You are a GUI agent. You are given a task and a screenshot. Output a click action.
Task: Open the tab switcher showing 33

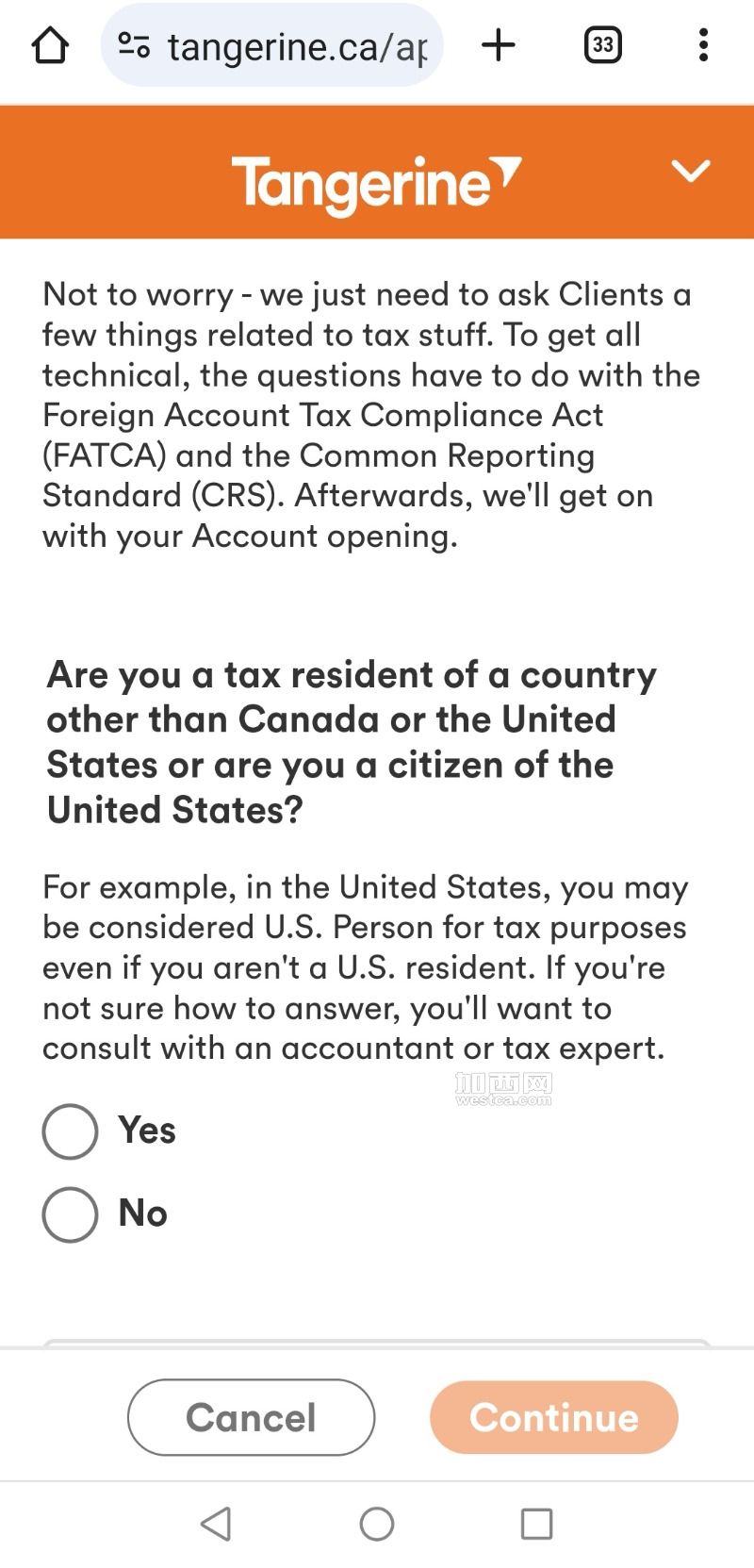pyautogui.click(x=602, y=44)
